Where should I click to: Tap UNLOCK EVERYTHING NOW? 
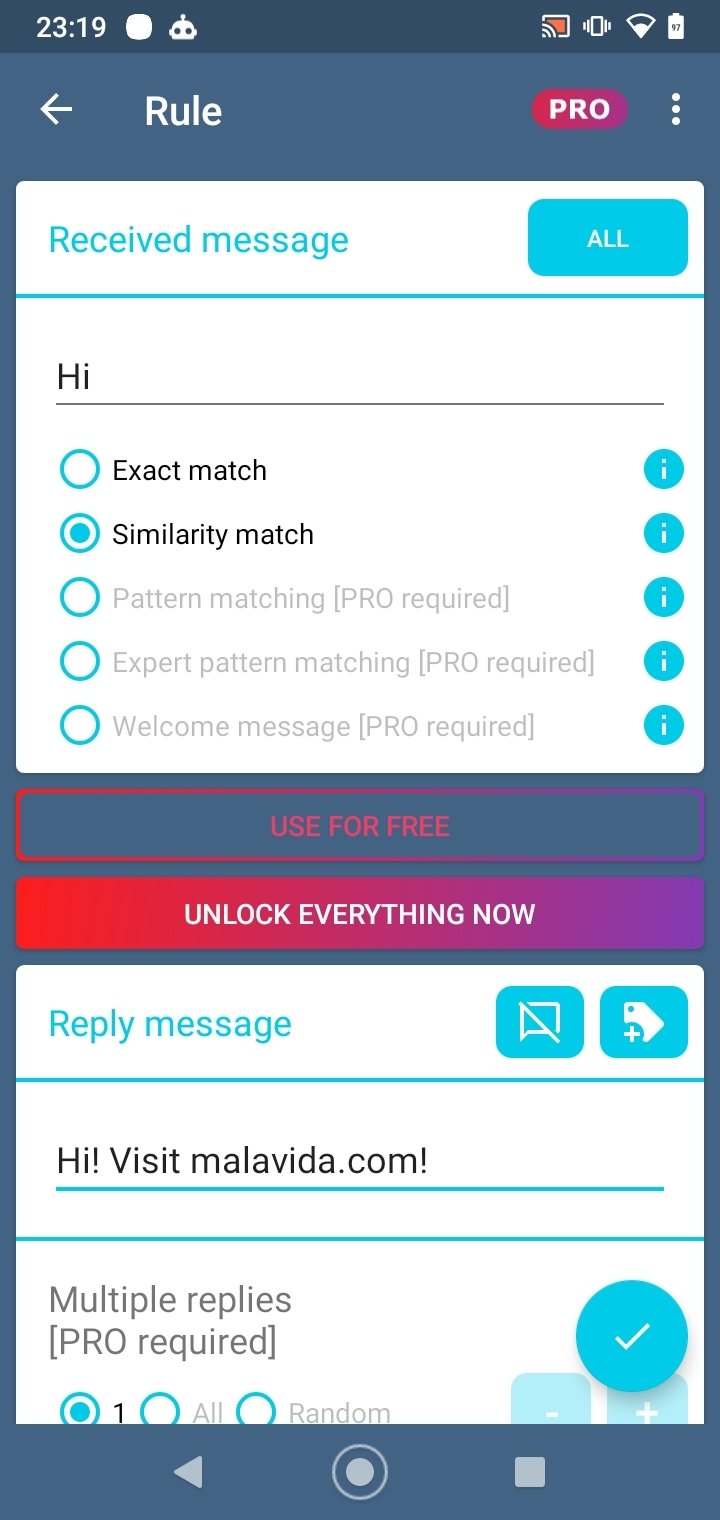360,913
